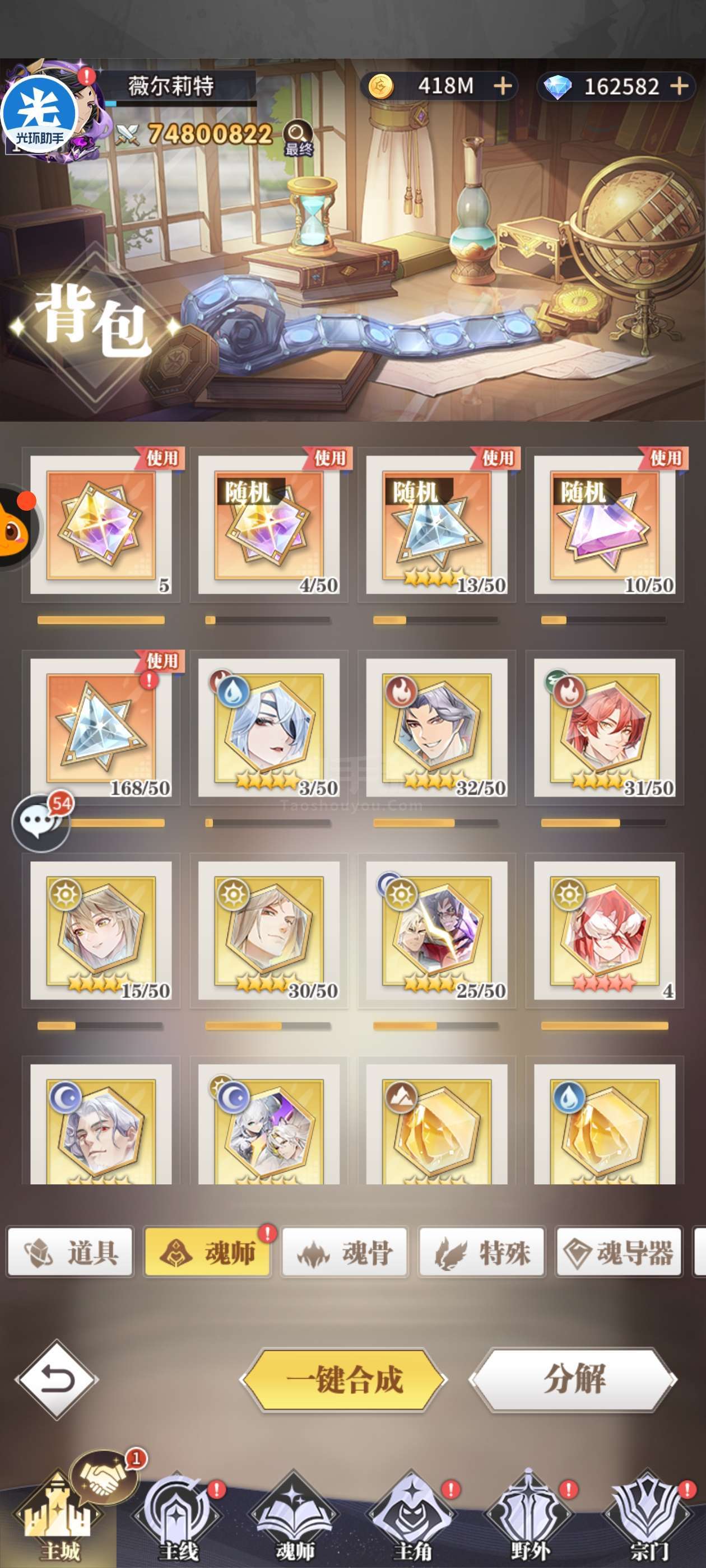The image size is (706, 1568).
Task: Switch to the 特殊 tab
Action: tap(482, 1252)
